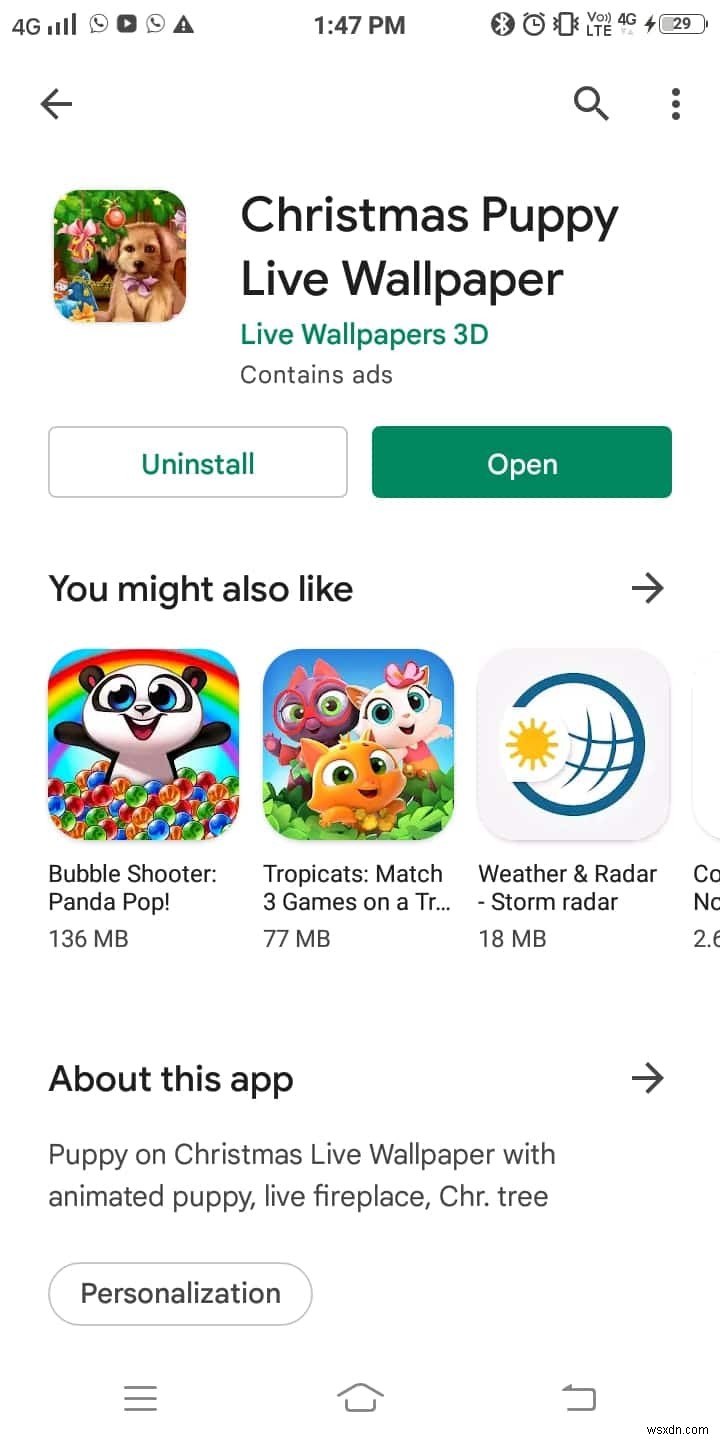Uninstall Christmas Puppy Live Wallpaper
This screenshot has height=1440, width=720.
(198, 463)
